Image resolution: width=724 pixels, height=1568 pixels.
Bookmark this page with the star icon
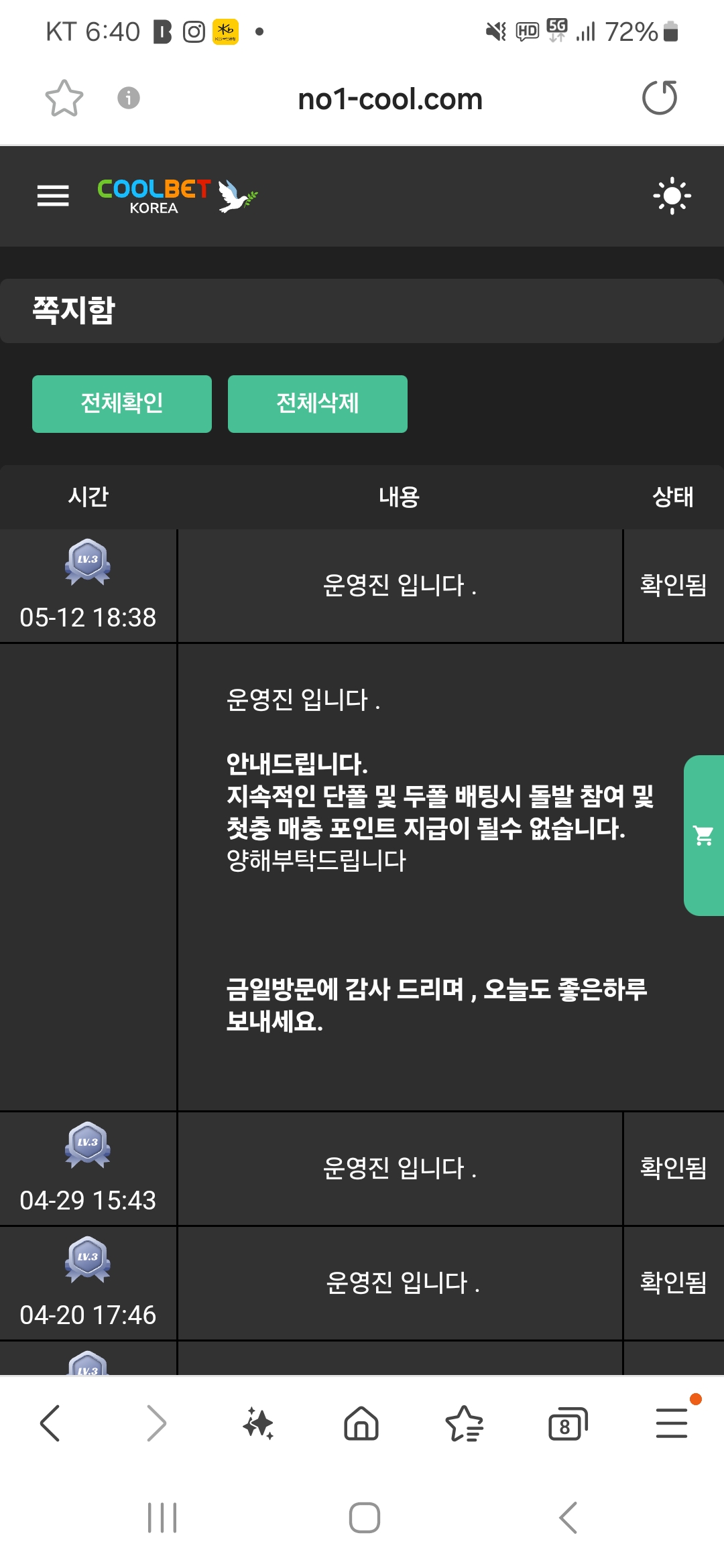pos(64,99)
